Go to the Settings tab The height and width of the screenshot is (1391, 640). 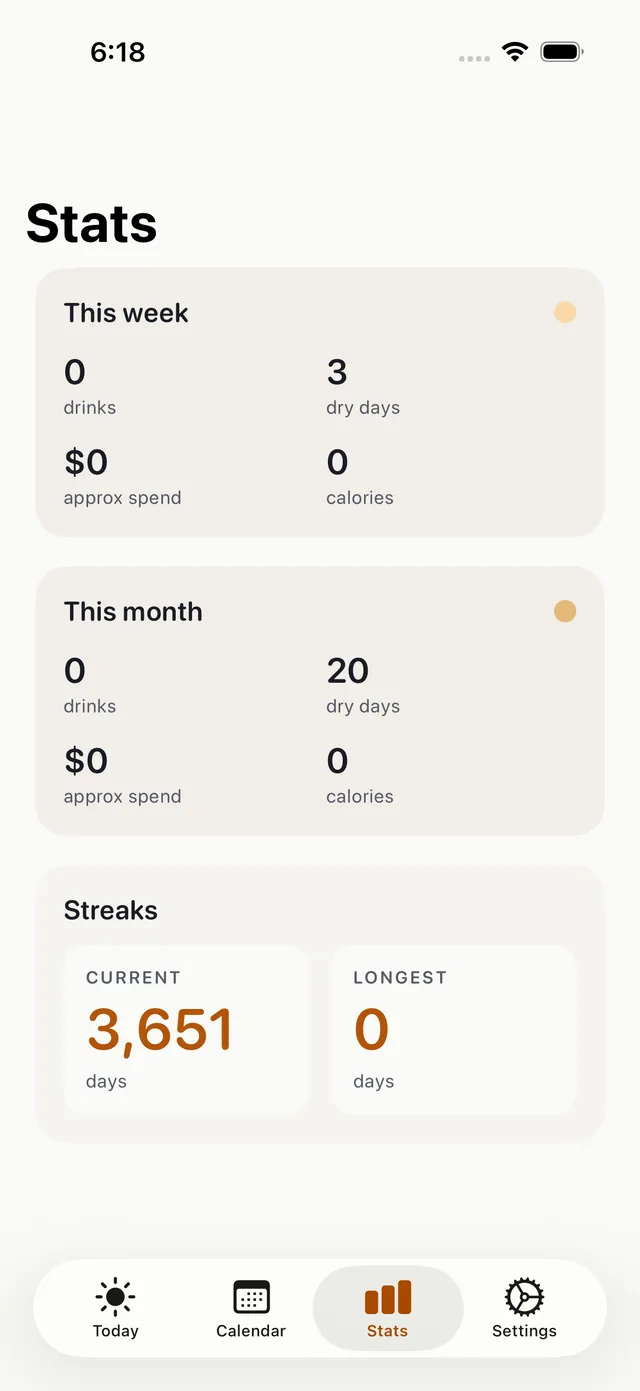coord(524,1308)
